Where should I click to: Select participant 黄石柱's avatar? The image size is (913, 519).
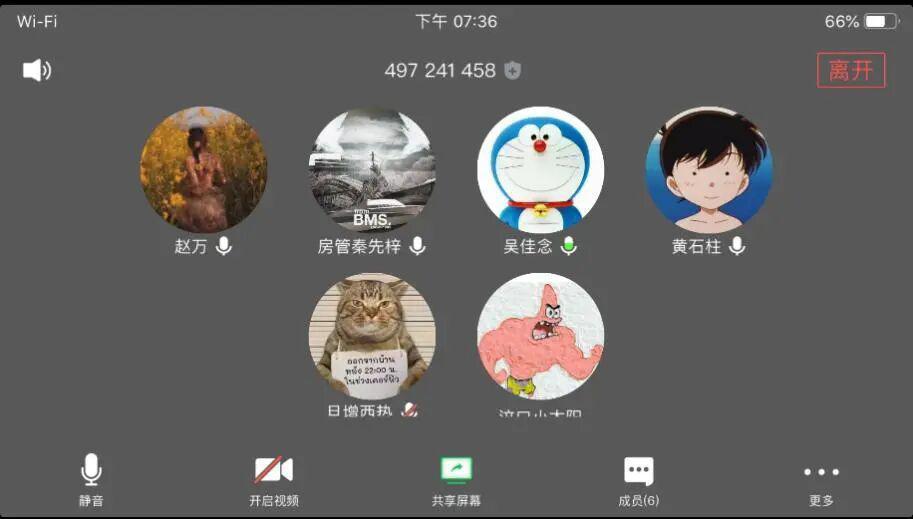pos(709,170)
